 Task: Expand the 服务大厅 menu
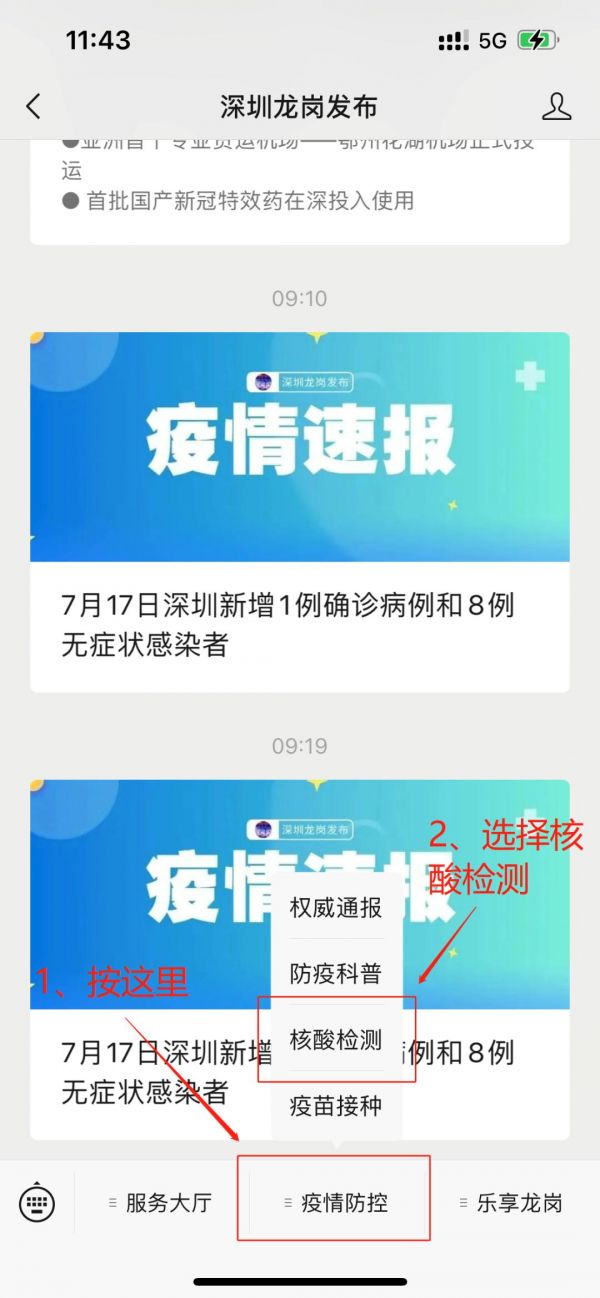click(x=162, y=1203)
